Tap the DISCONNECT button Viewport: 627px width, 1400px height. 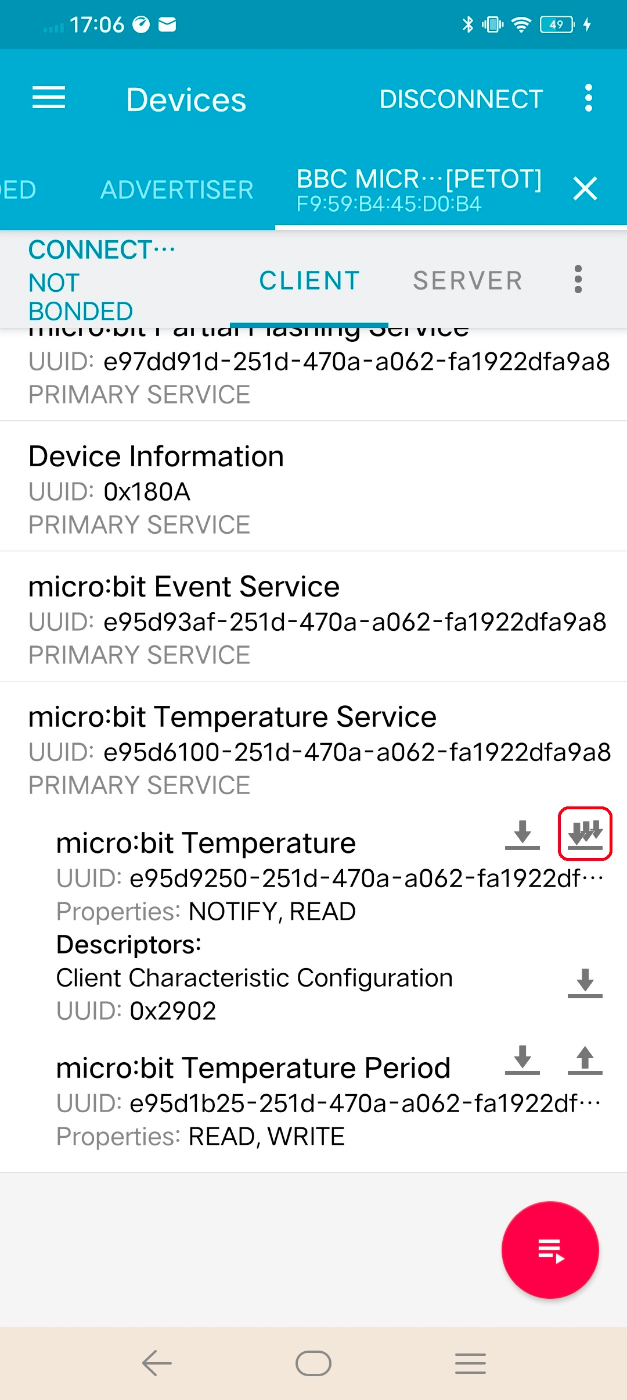click(461, 99)
